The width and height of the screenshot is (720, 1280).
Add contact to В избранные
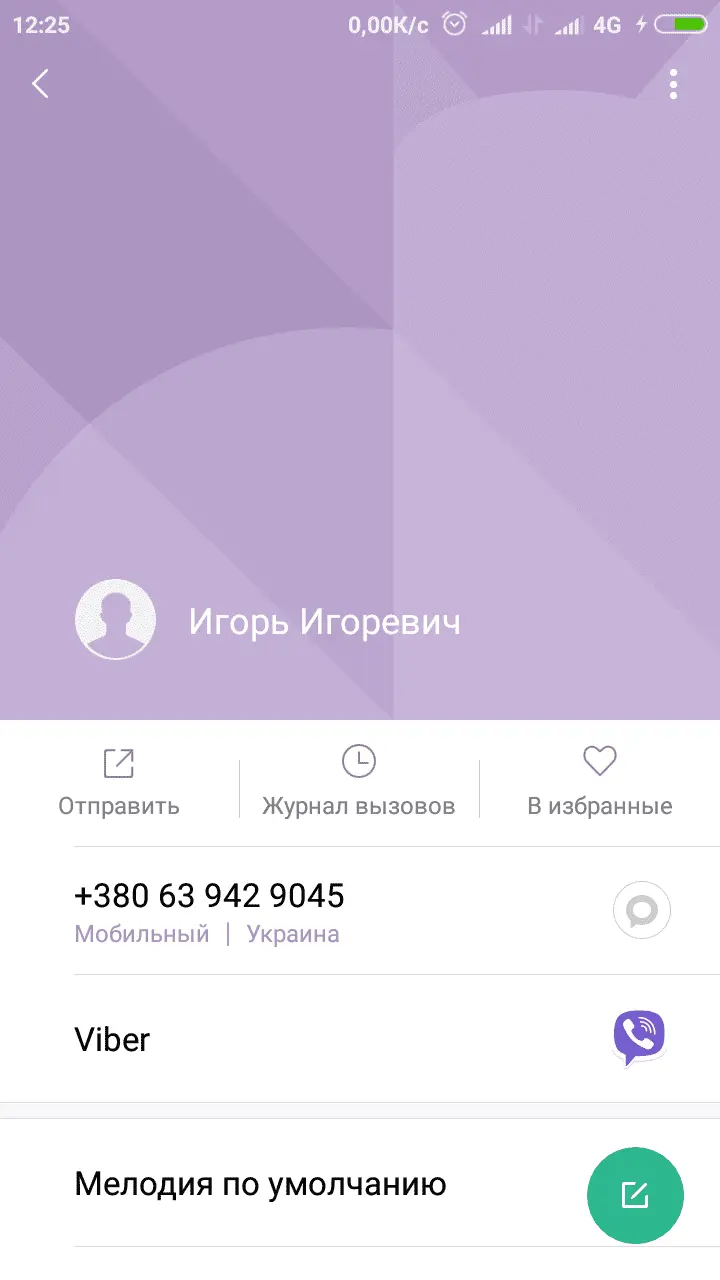599,782
